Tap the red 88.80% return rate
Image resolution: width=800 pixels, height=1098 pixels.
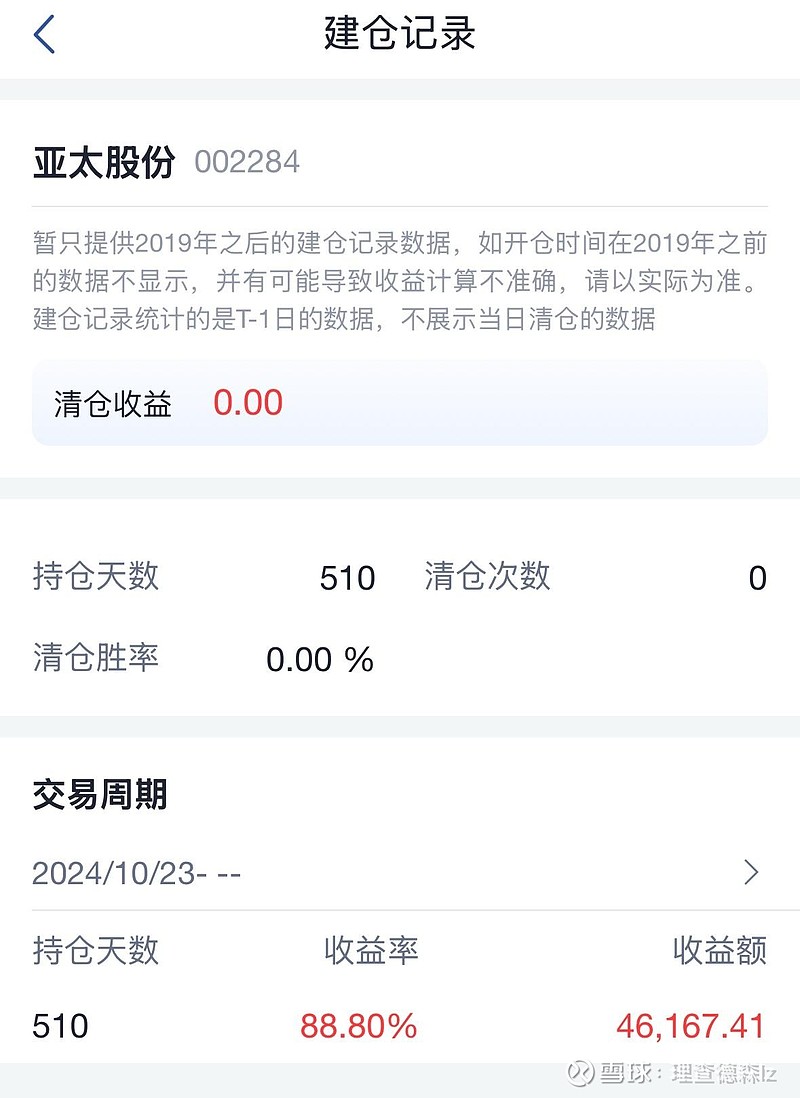point(359,1025)
